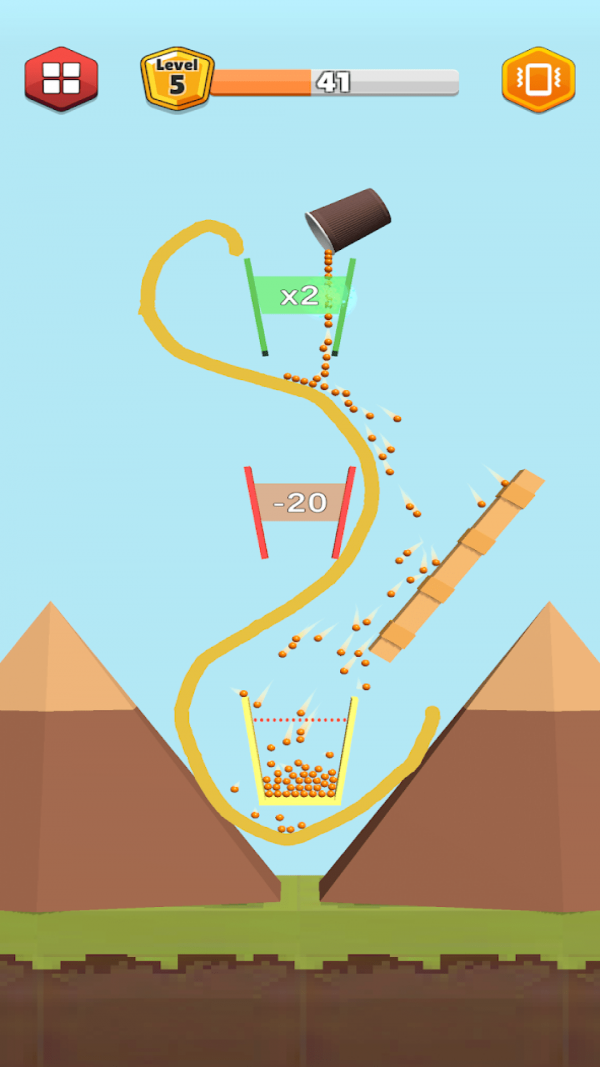Open the red grid levels menu

pos(61,79)
